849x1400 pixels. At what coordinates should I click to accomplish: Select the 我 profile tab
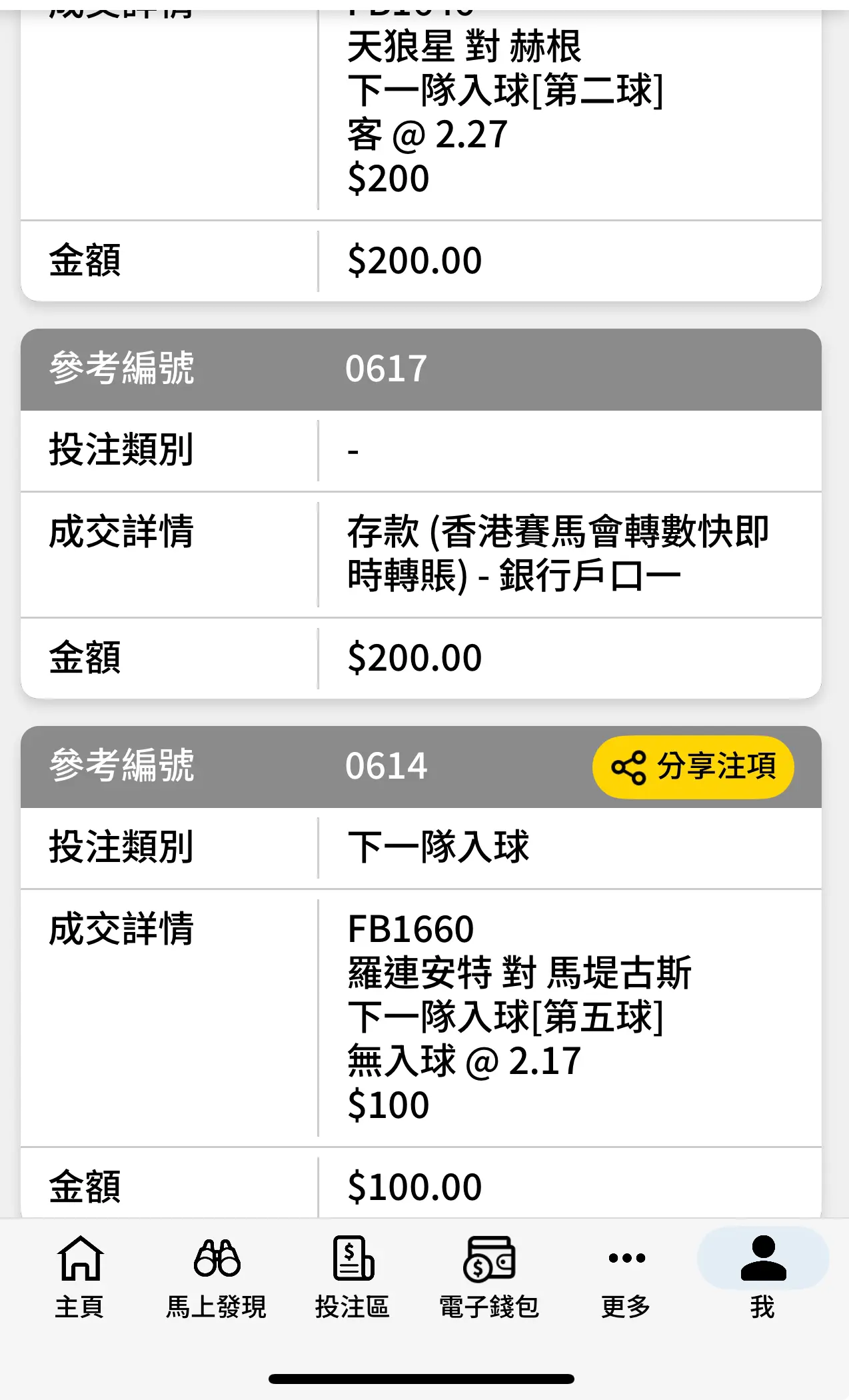coord(763,1277)
